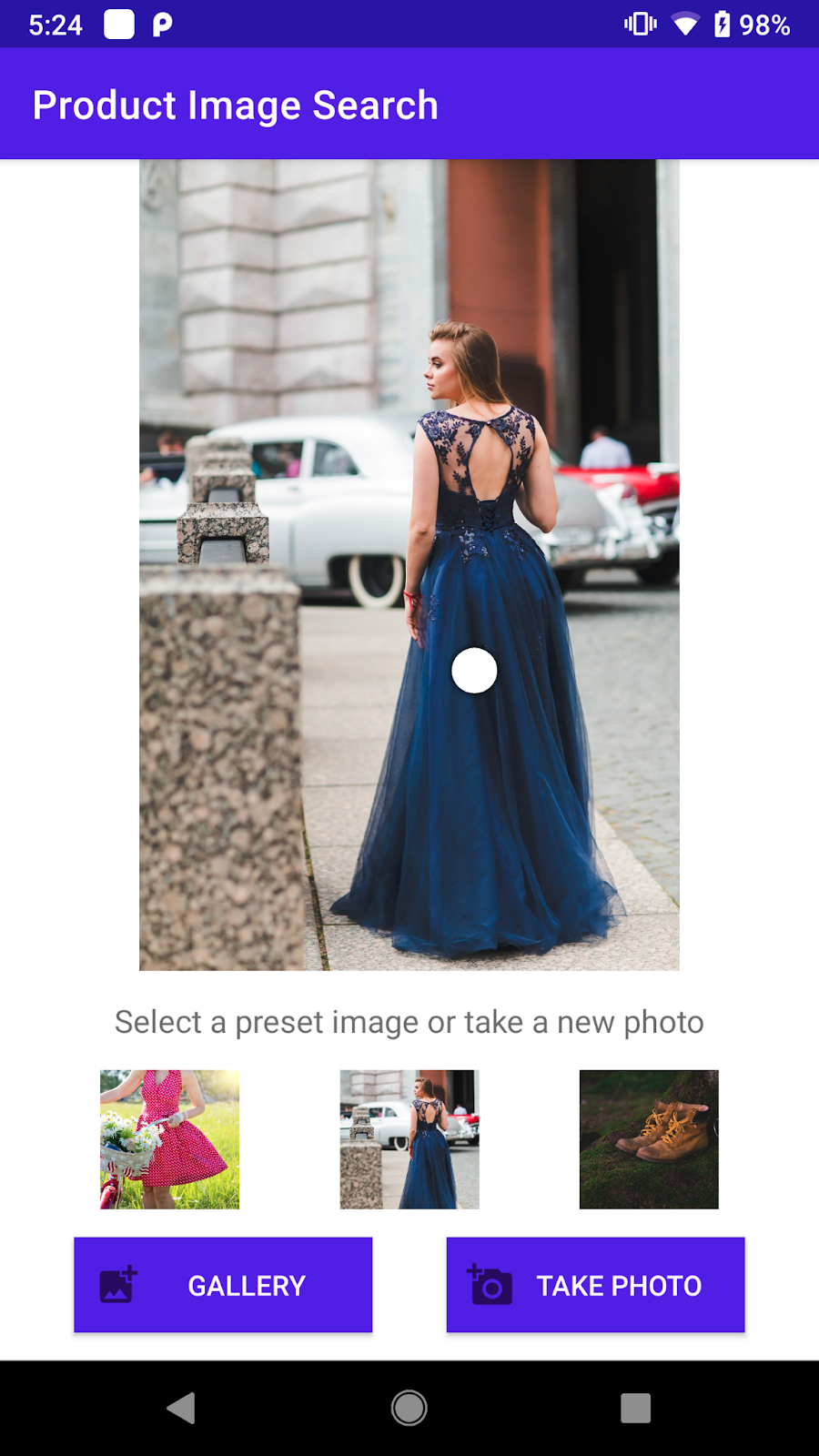Select the blue gown preset image

pos(409,1139)
